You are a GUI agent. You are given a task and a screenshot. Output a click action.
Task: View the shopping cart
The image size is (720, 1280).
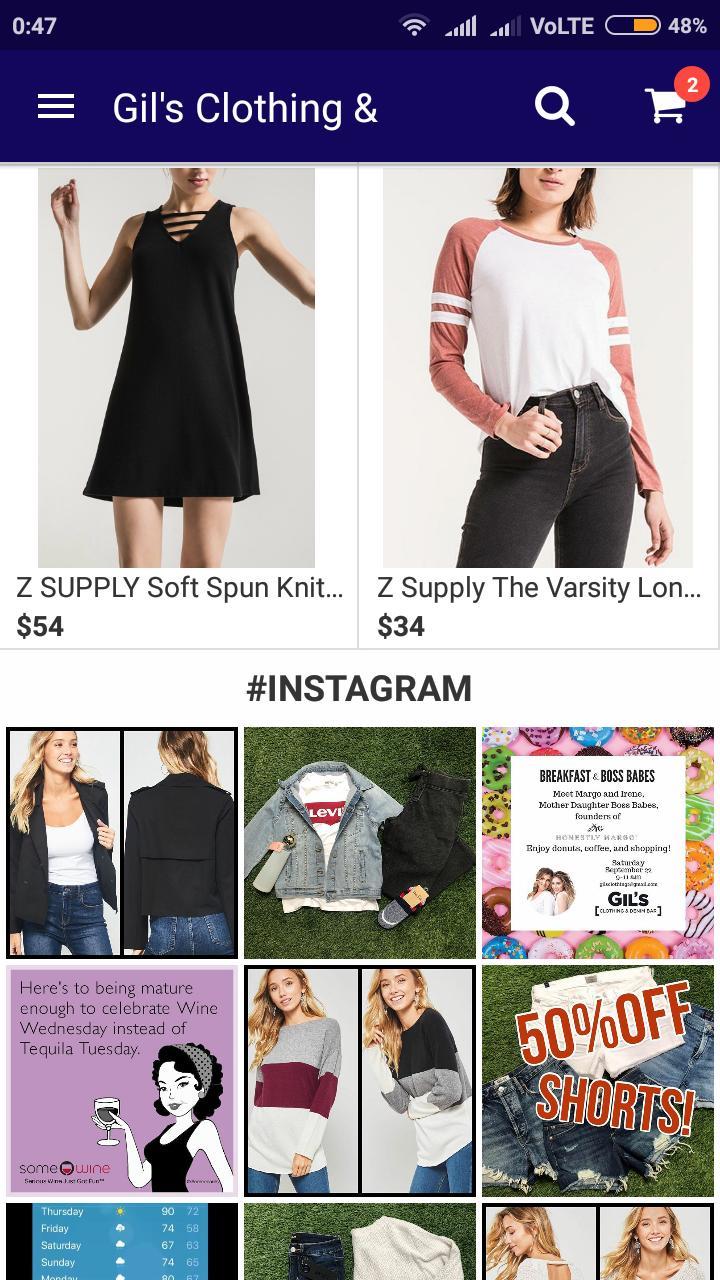click(x=667, y=105)
